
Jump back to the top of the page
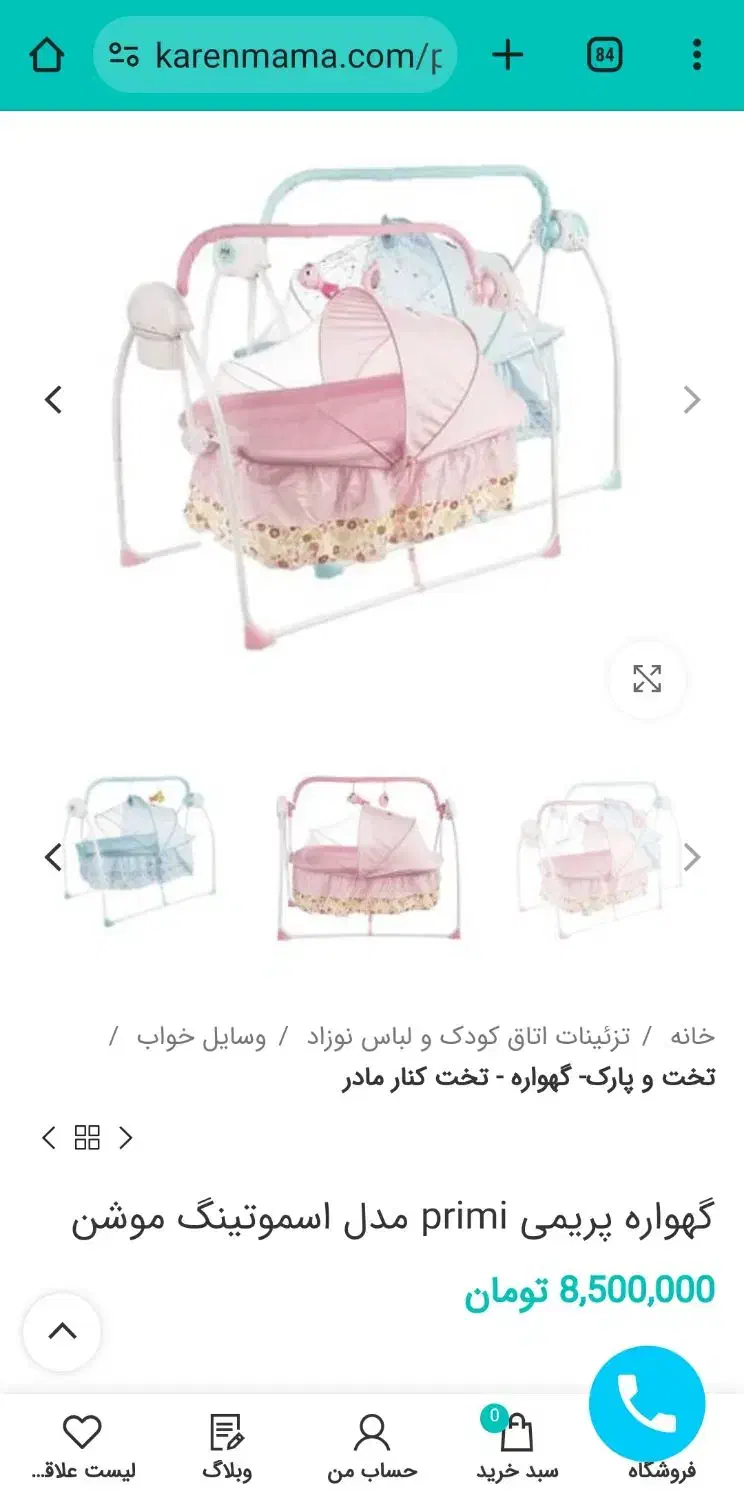tap(62, 1331)
